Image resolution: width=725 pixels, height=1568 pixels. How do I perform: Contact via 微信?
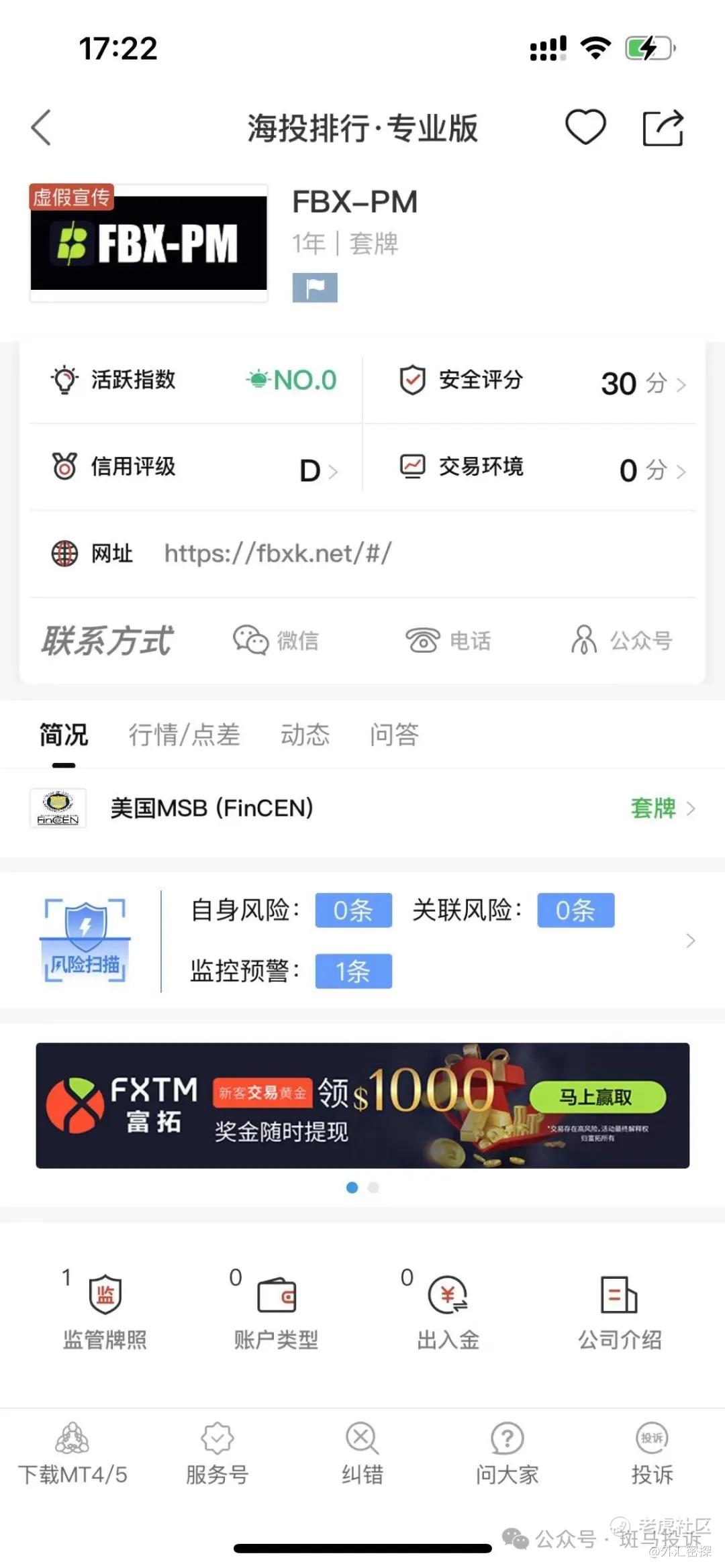pos(276,640)
